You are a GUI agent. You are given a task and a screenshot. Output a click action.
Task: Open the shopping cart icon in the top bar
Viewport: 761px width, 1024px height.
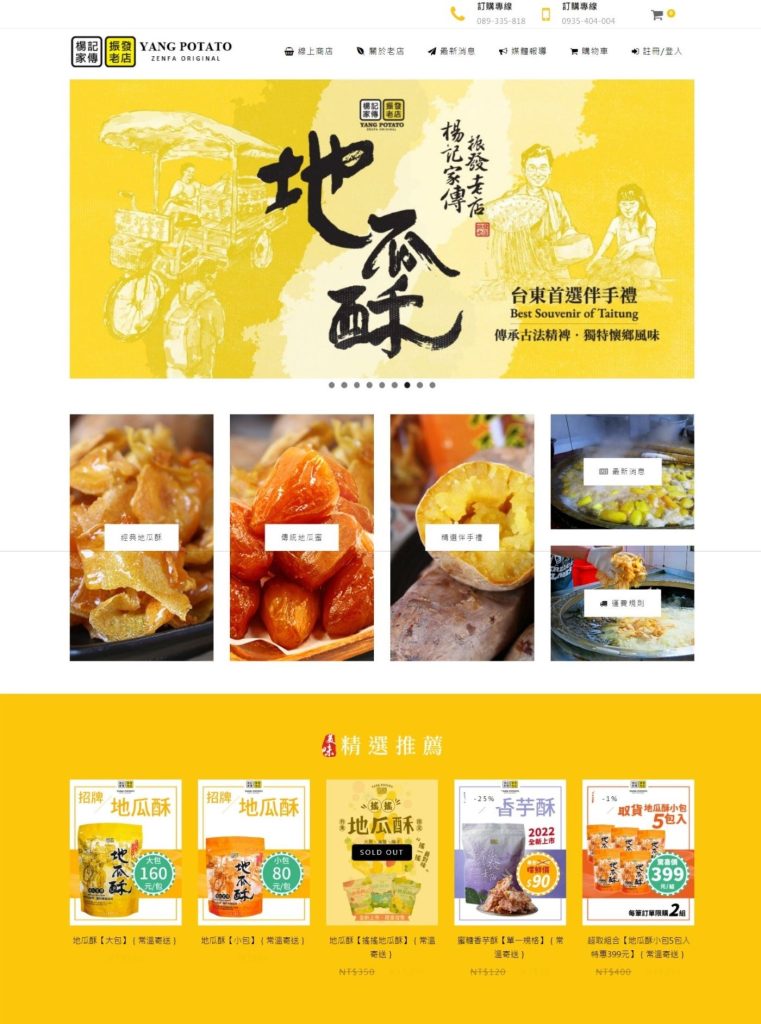tap(657, 15)
